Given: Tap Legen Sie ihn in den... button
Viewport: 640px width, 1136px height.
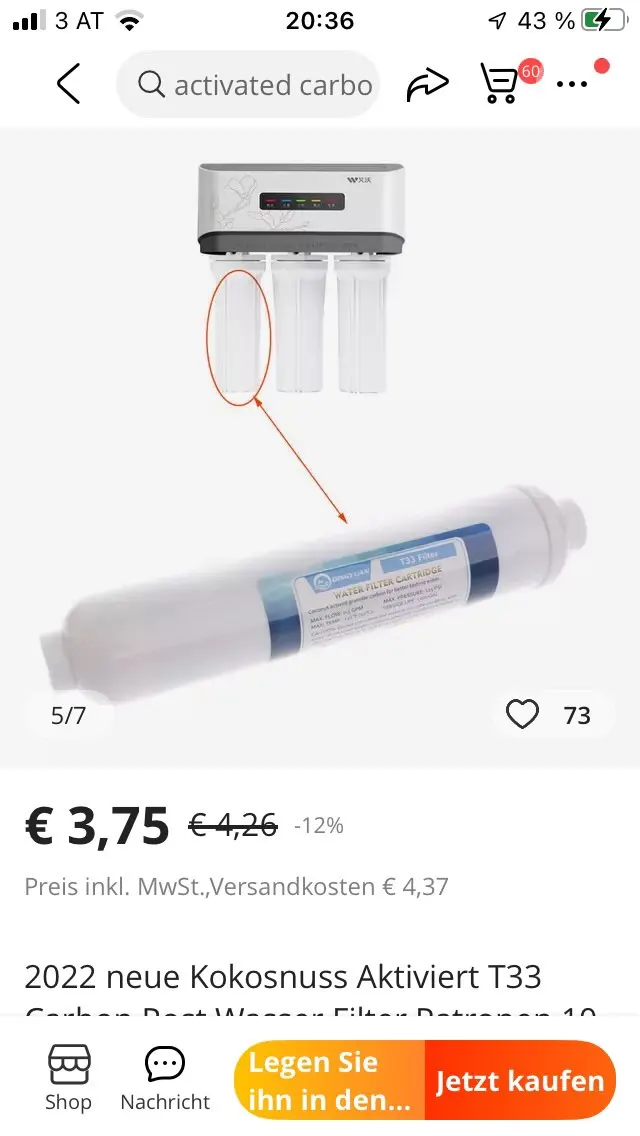Looking at the screenshot, I should [330, 1080].
